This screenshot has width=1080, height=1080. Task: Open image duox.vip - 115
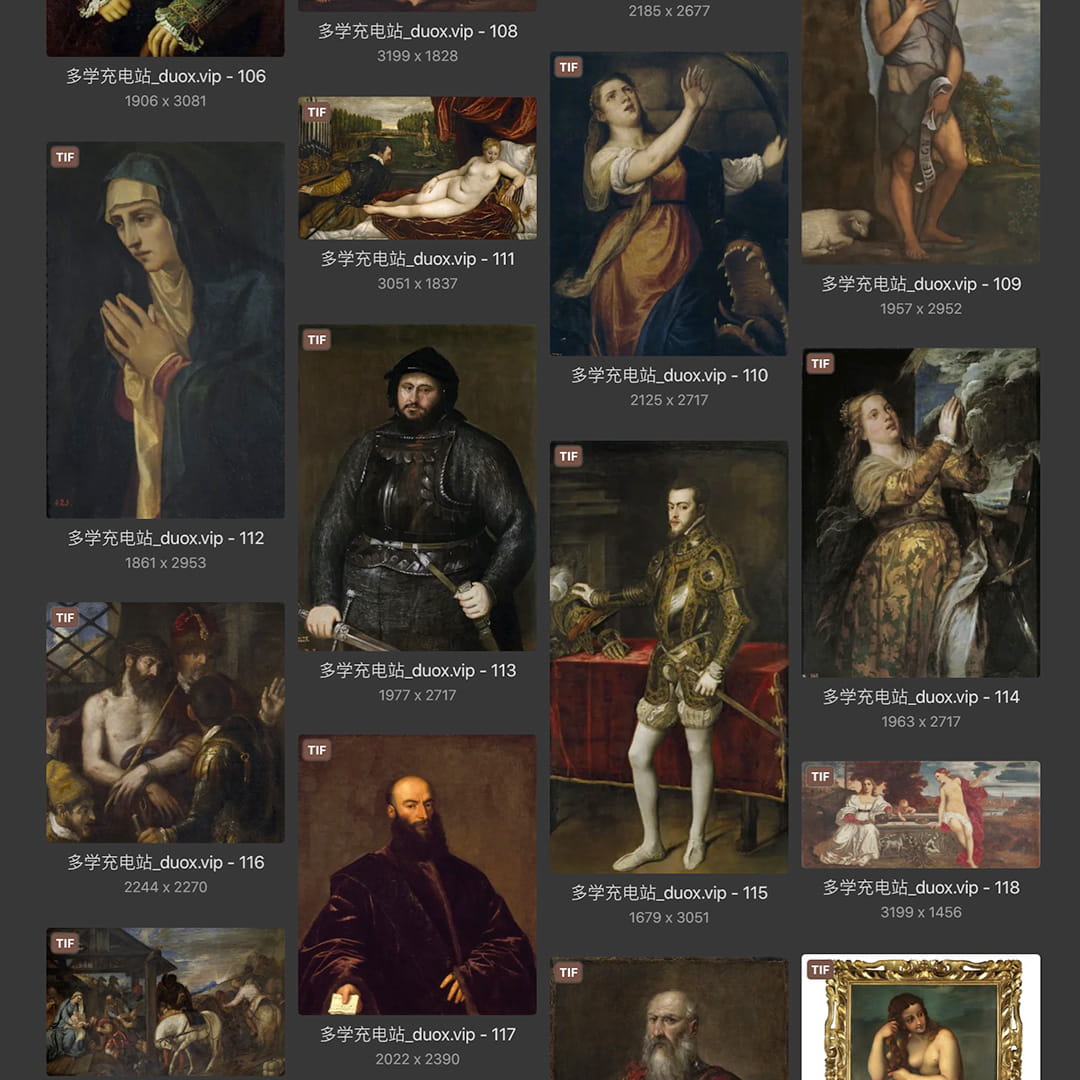tap(668, 657)
